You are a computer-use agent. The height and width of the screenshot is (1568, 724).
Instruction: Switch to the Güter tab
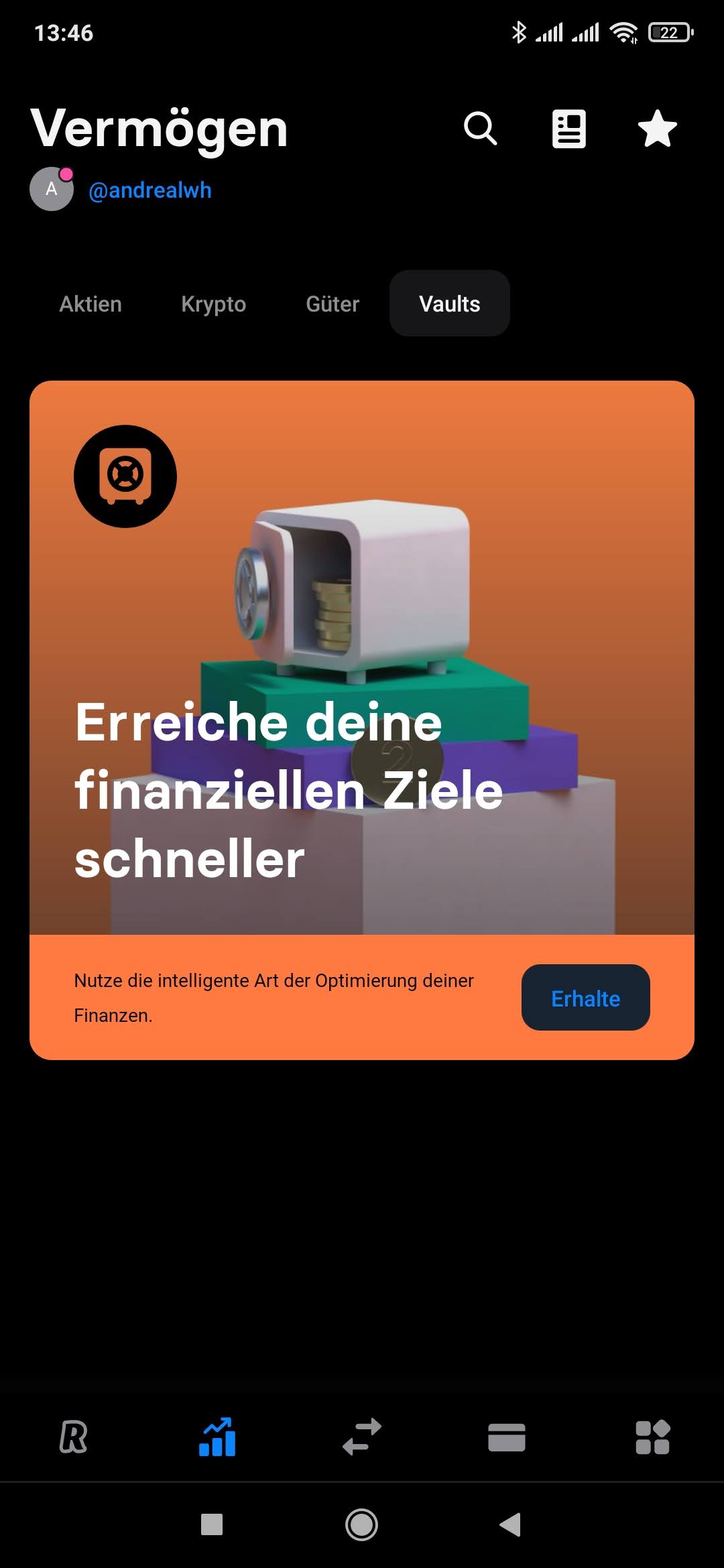[x=333, y=304]
